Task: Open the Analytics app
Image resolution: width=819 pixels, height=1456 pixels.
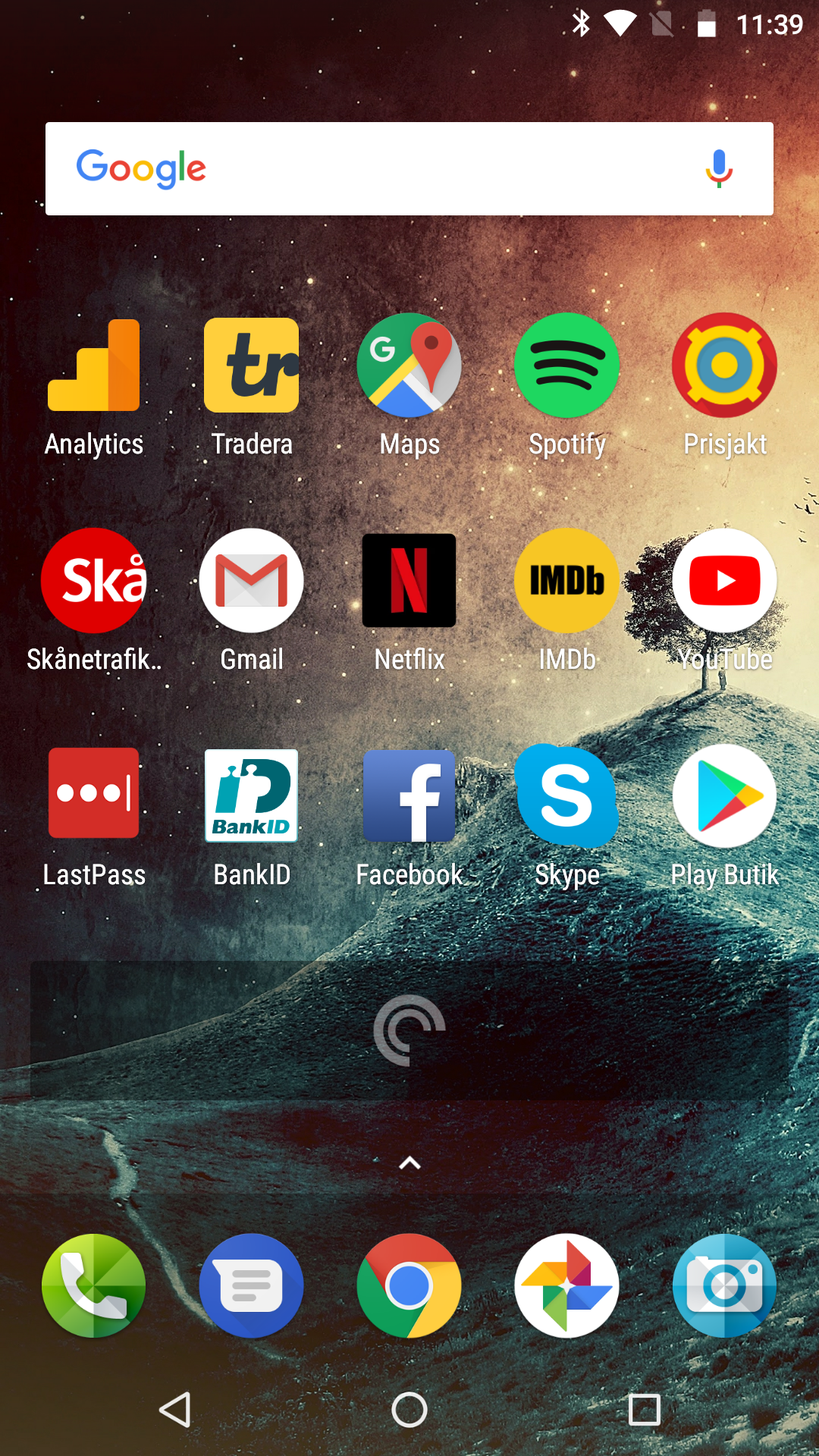Action: 94,366
